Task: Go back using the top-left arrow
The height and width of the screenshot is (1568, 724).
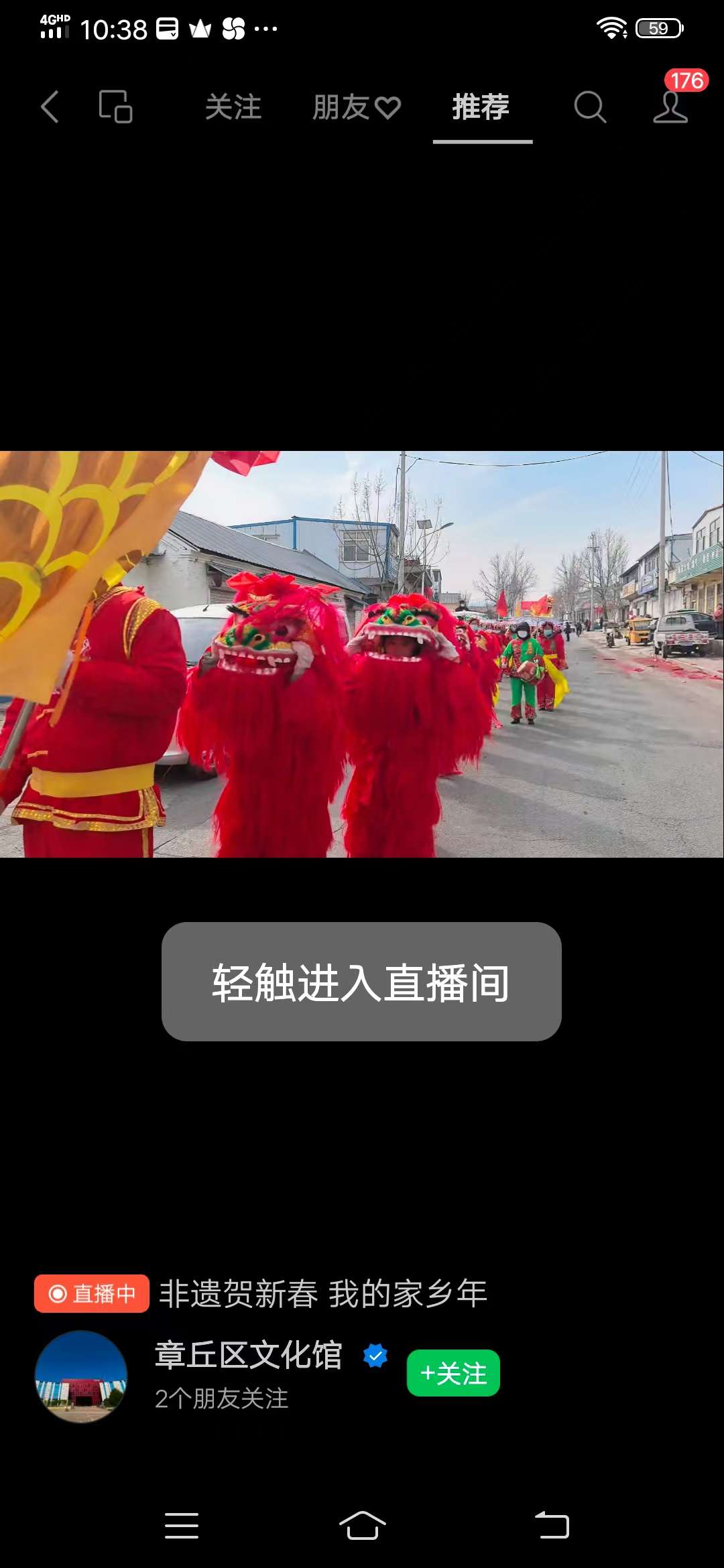Action: (x=50, y=107)
